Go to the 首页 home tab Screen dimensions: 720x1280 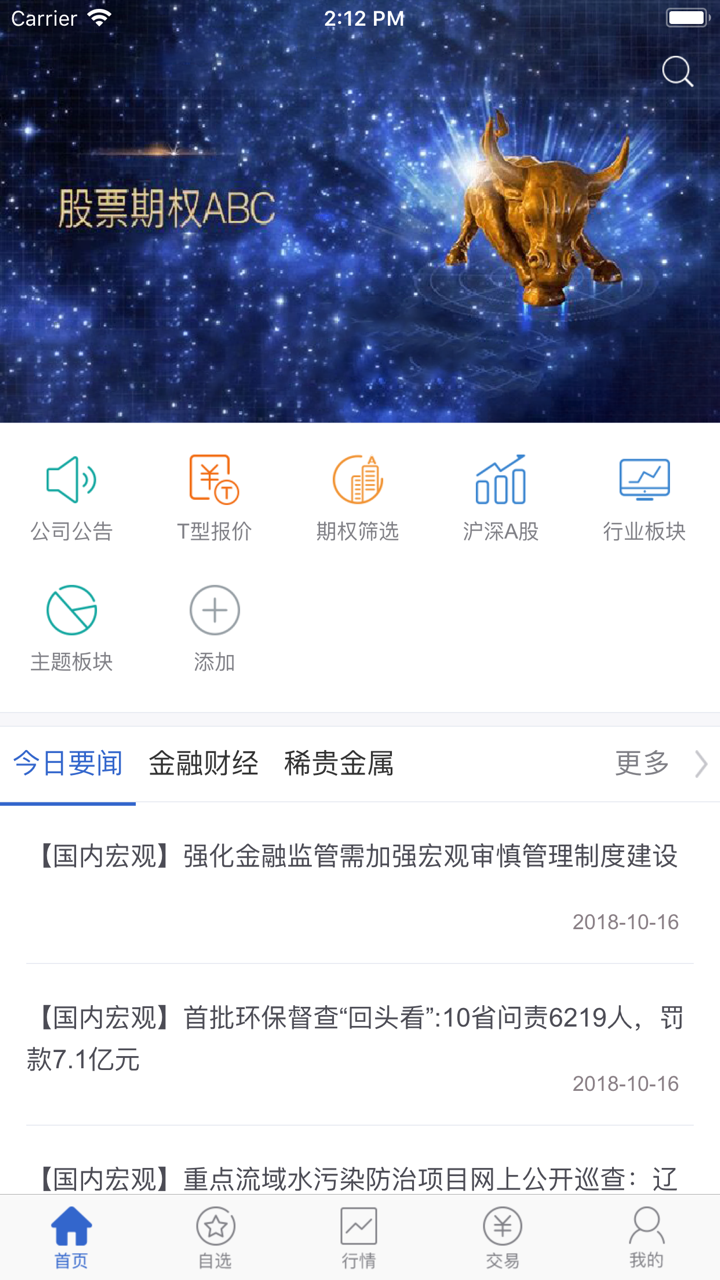pyautogui.click(x=71, y=1238)
